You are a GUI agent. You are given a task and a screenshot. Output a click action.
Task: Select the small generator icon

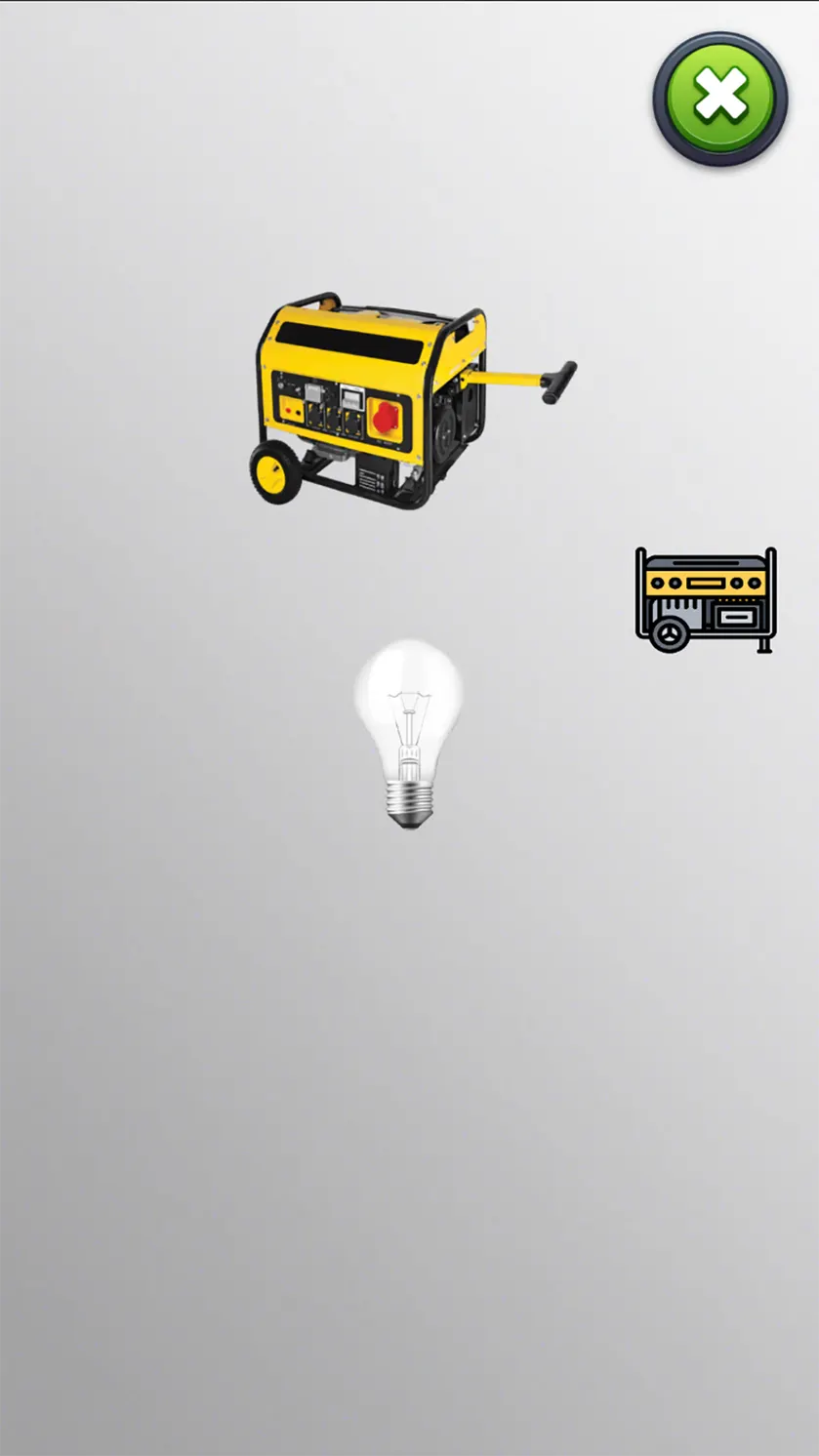[706, 599]
